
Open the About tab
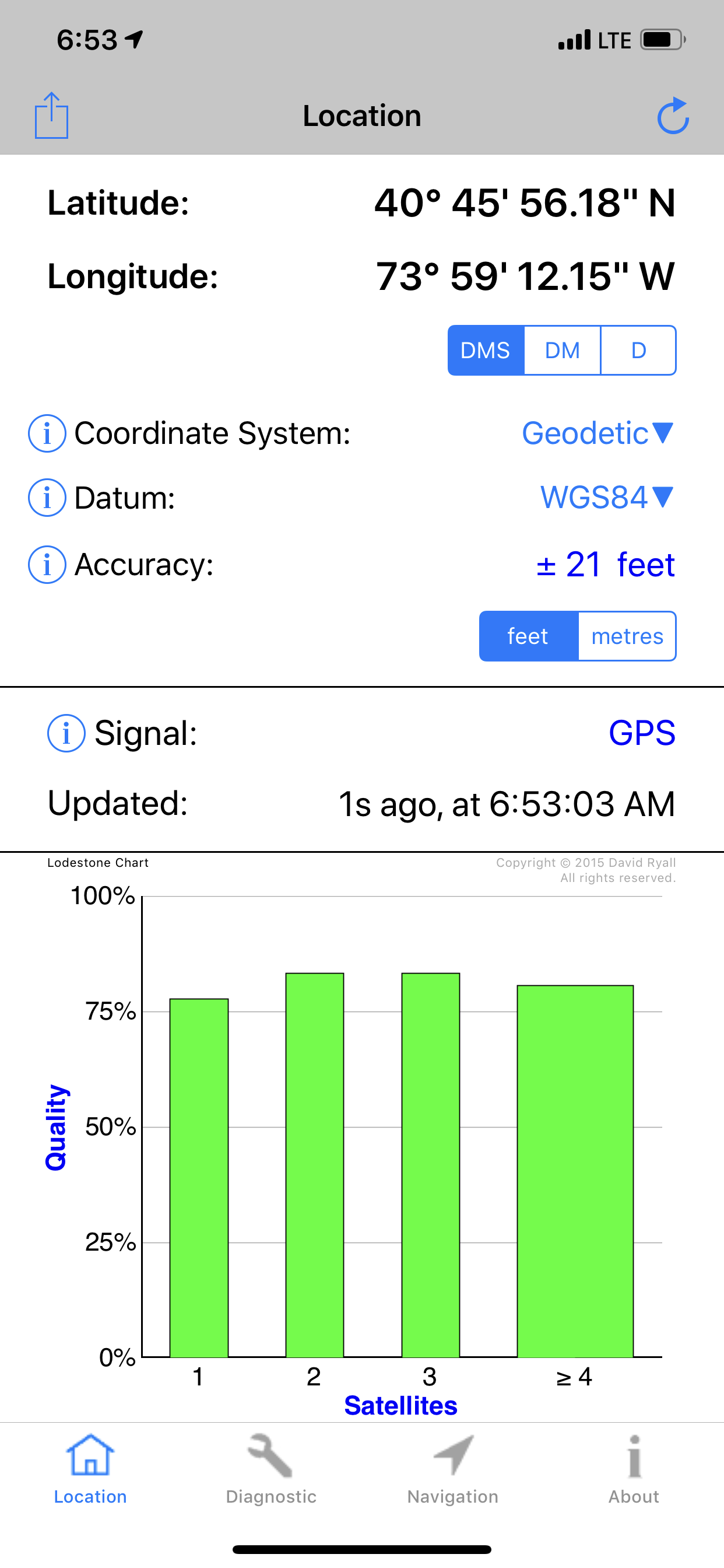[x=633, y=1468]
